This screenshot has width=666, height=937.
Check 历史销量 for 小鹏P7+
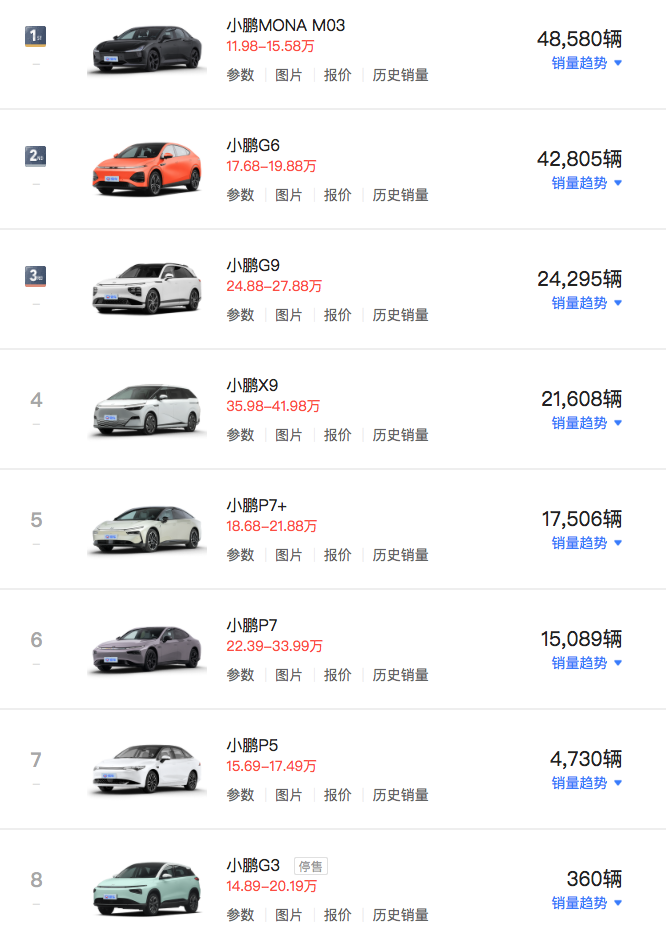click(400, 555)
